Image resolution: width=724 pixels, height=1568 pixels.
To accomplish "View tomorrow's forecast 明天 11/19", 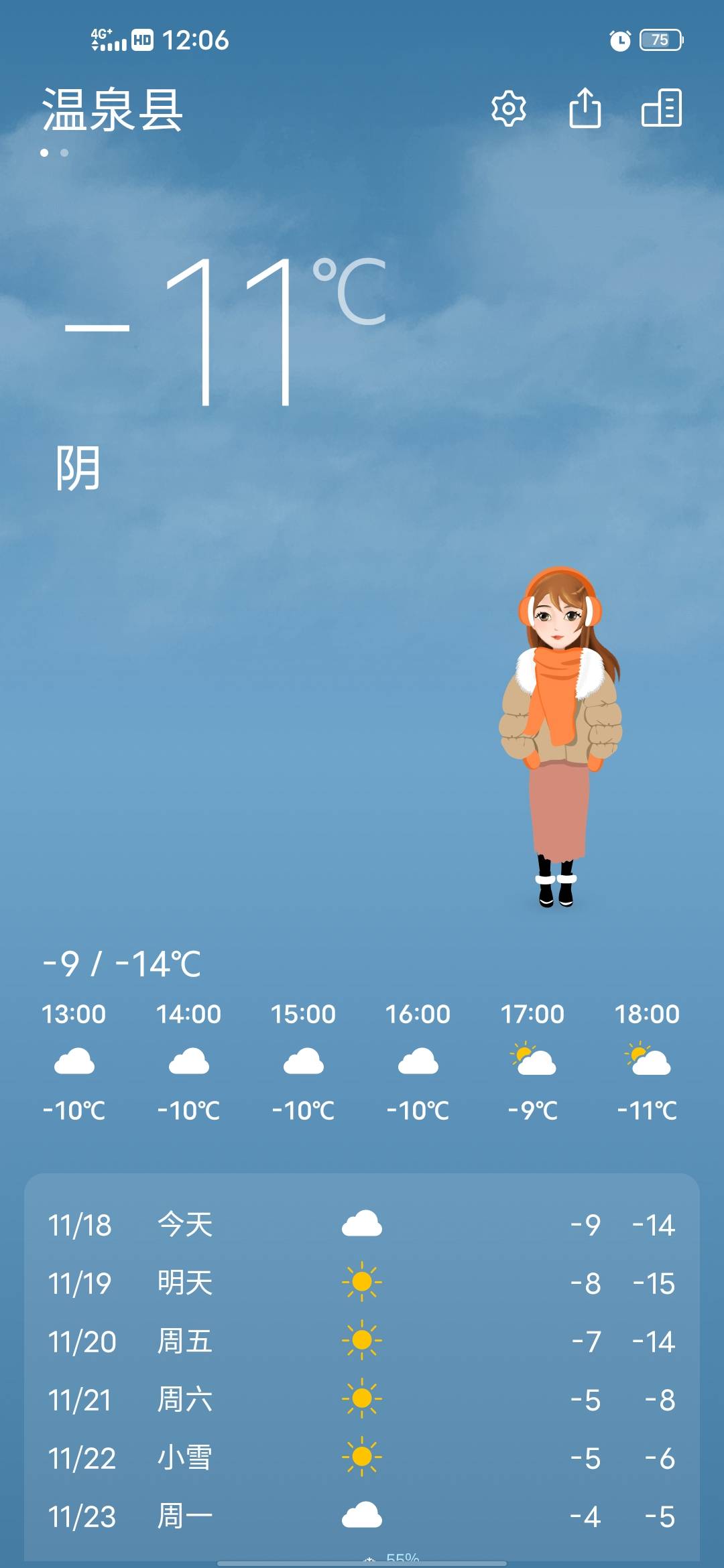I will coord(362,1283).
